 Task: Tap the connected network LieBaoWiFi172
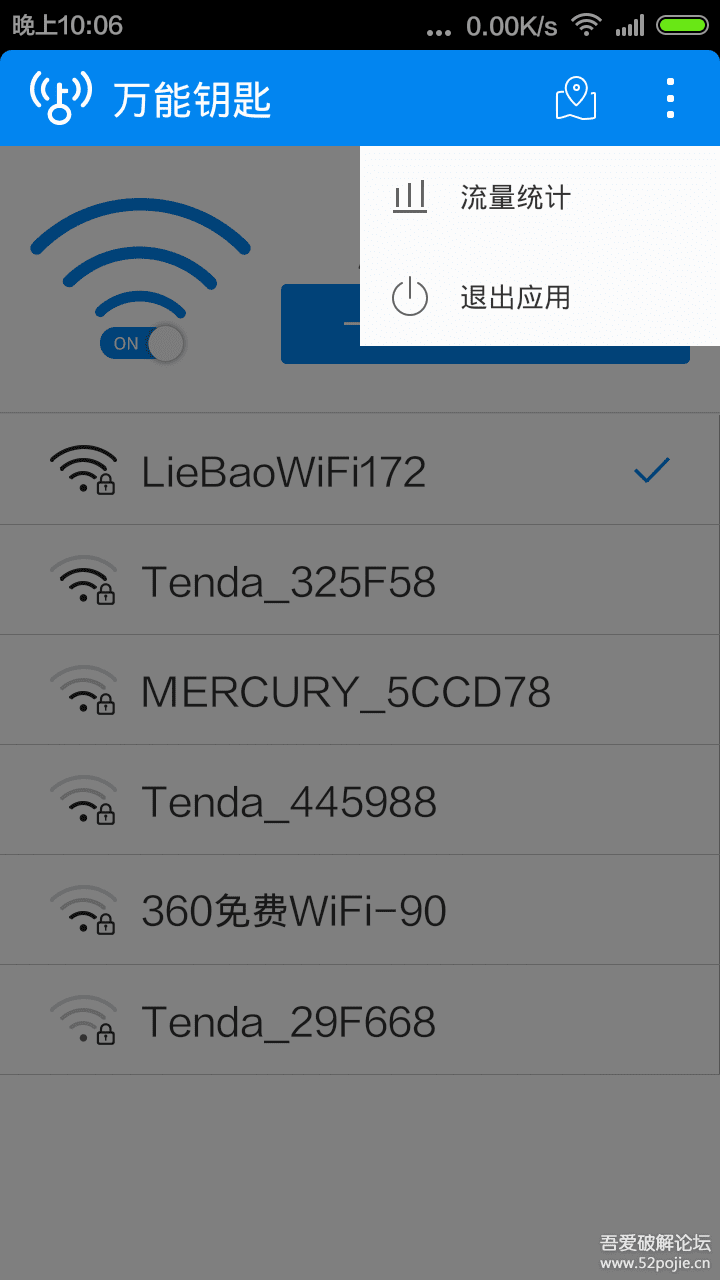tap(300, 469)
